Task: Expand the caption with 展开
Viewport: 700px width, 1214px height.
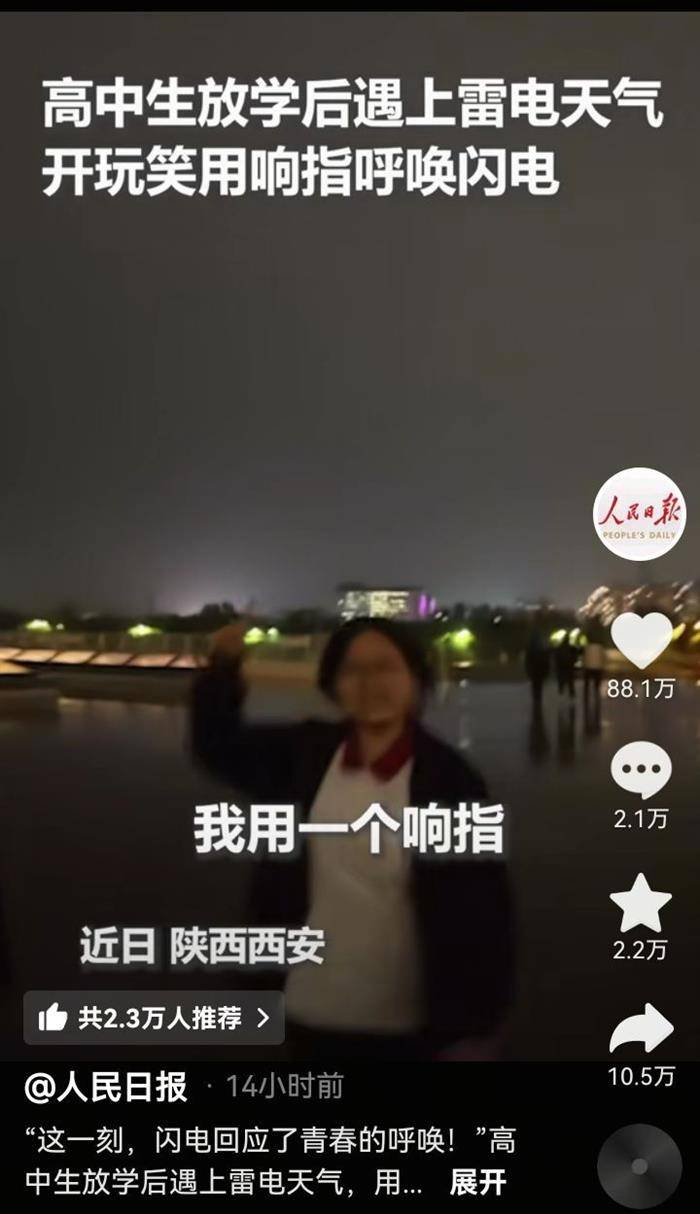Action: pyautogui.click(x=477, y=1182)
